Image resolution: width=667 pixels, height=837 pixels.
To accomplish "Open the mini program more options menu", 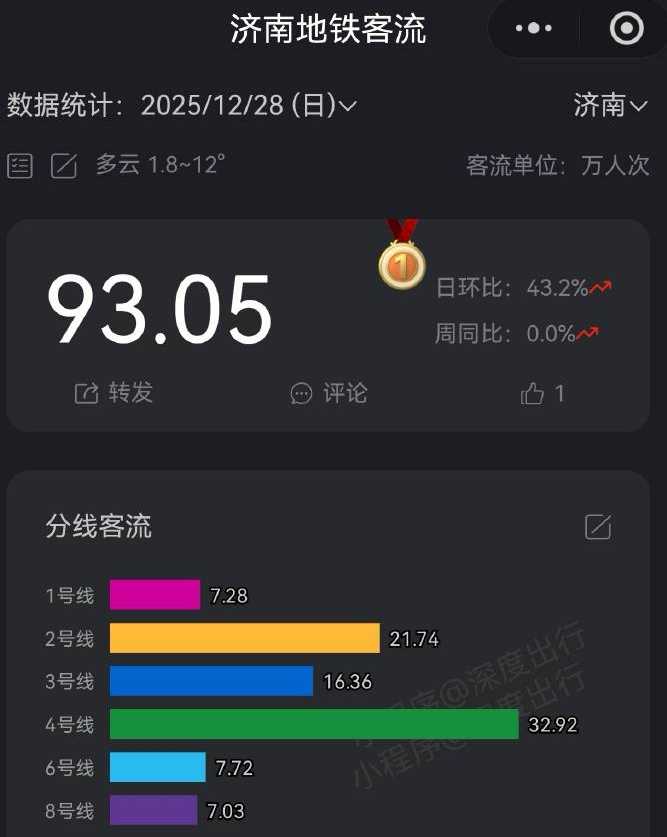I will click(533, 29).
